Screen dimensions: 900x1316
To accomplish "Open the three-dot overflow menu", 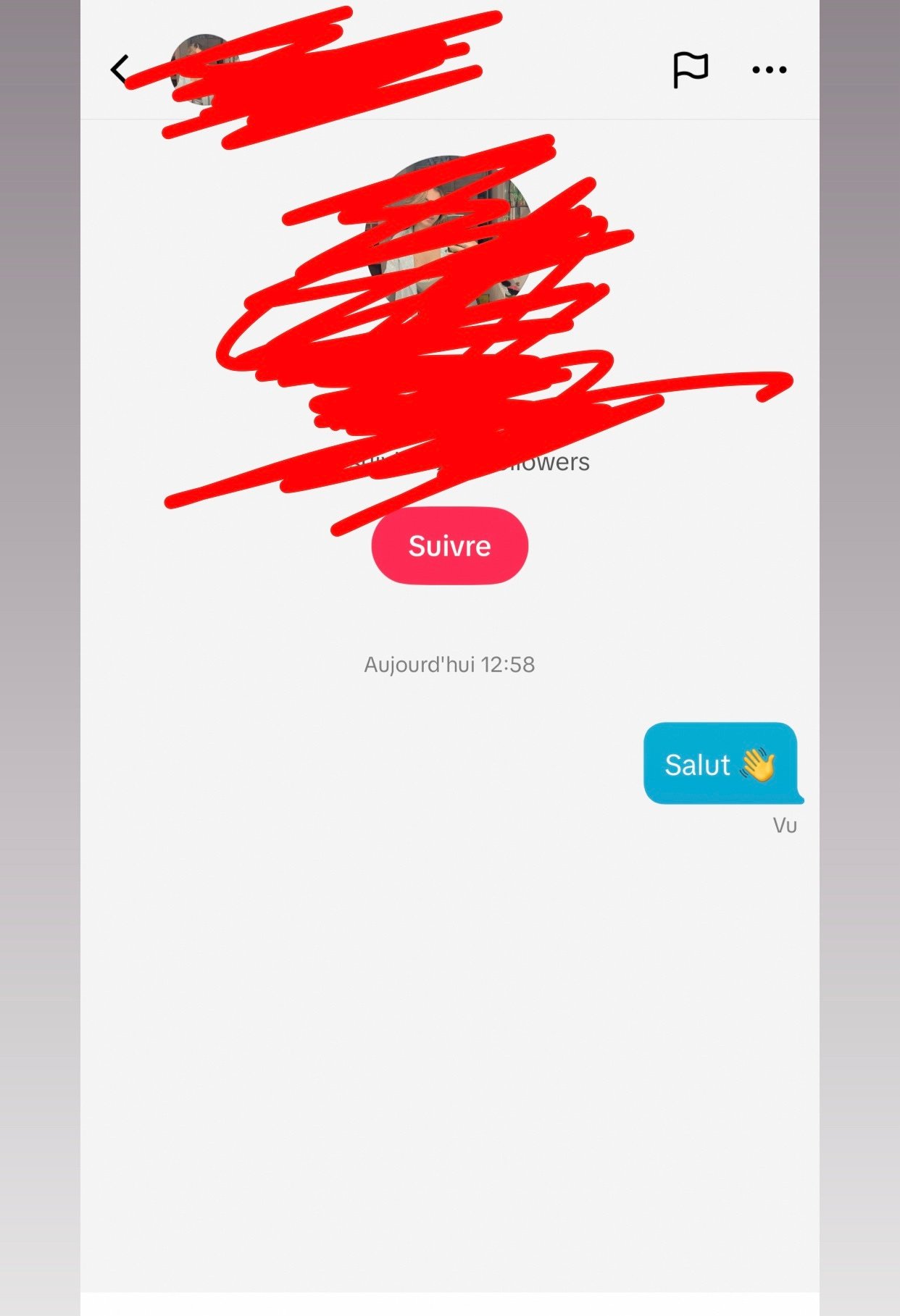I will (x=769, y=70).
